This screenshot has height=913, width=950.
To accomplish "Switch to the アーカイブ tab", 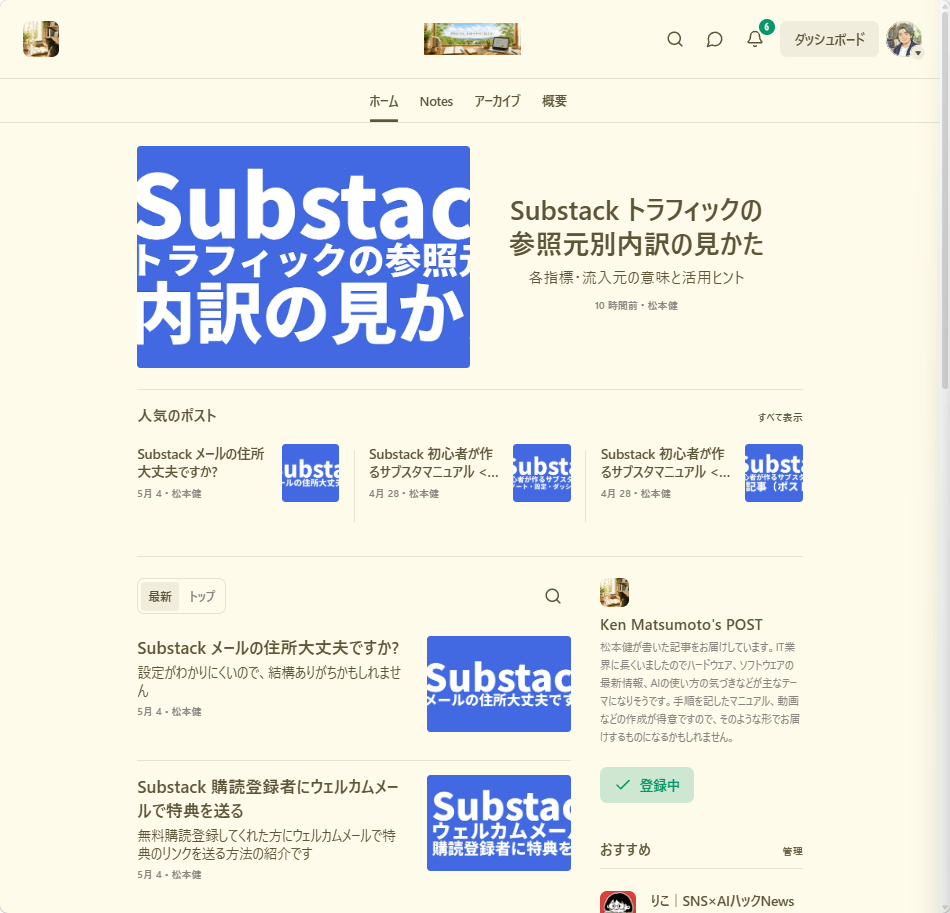I will (x=497, y=101).
